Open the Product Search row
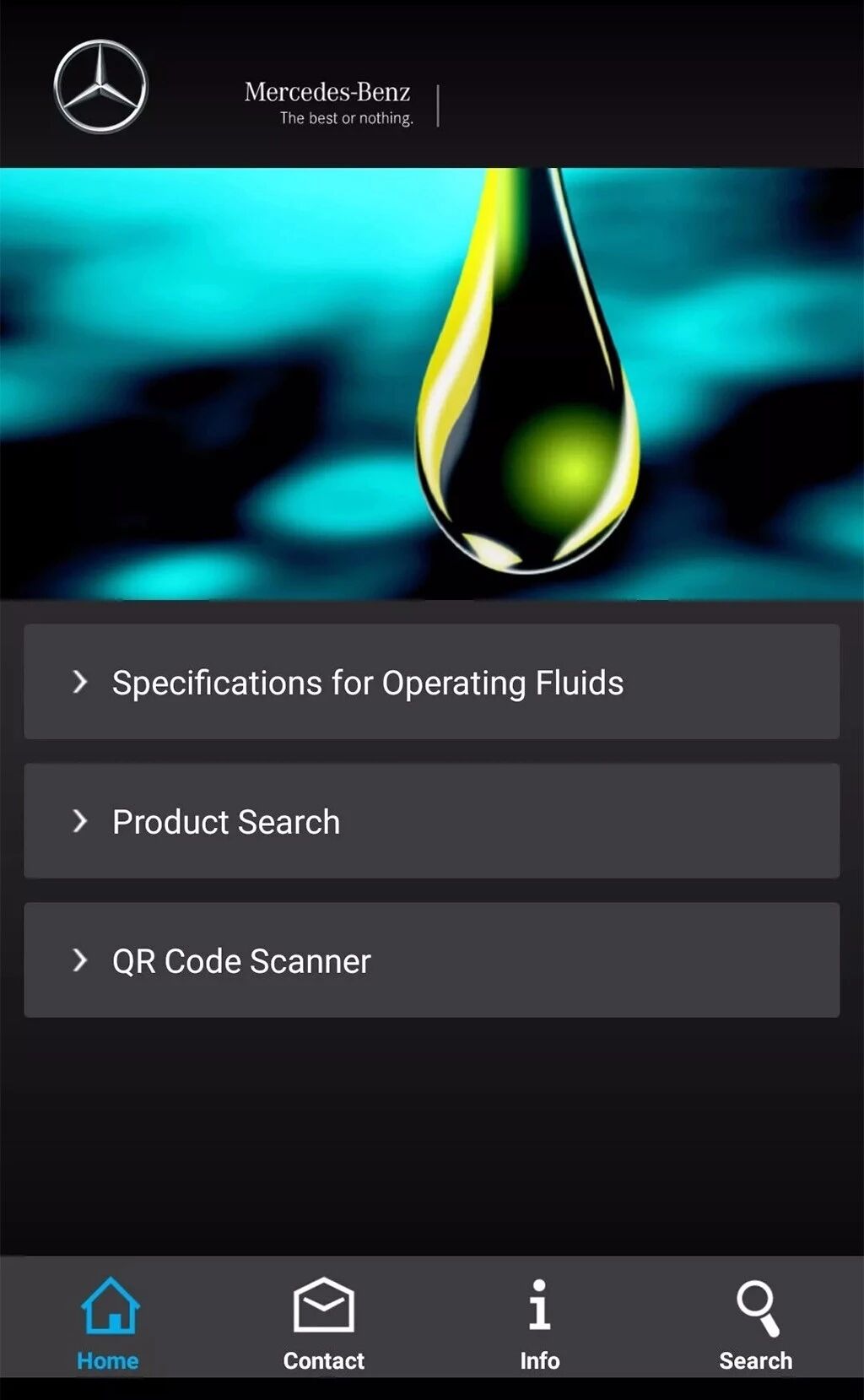 tap(431, 821)
